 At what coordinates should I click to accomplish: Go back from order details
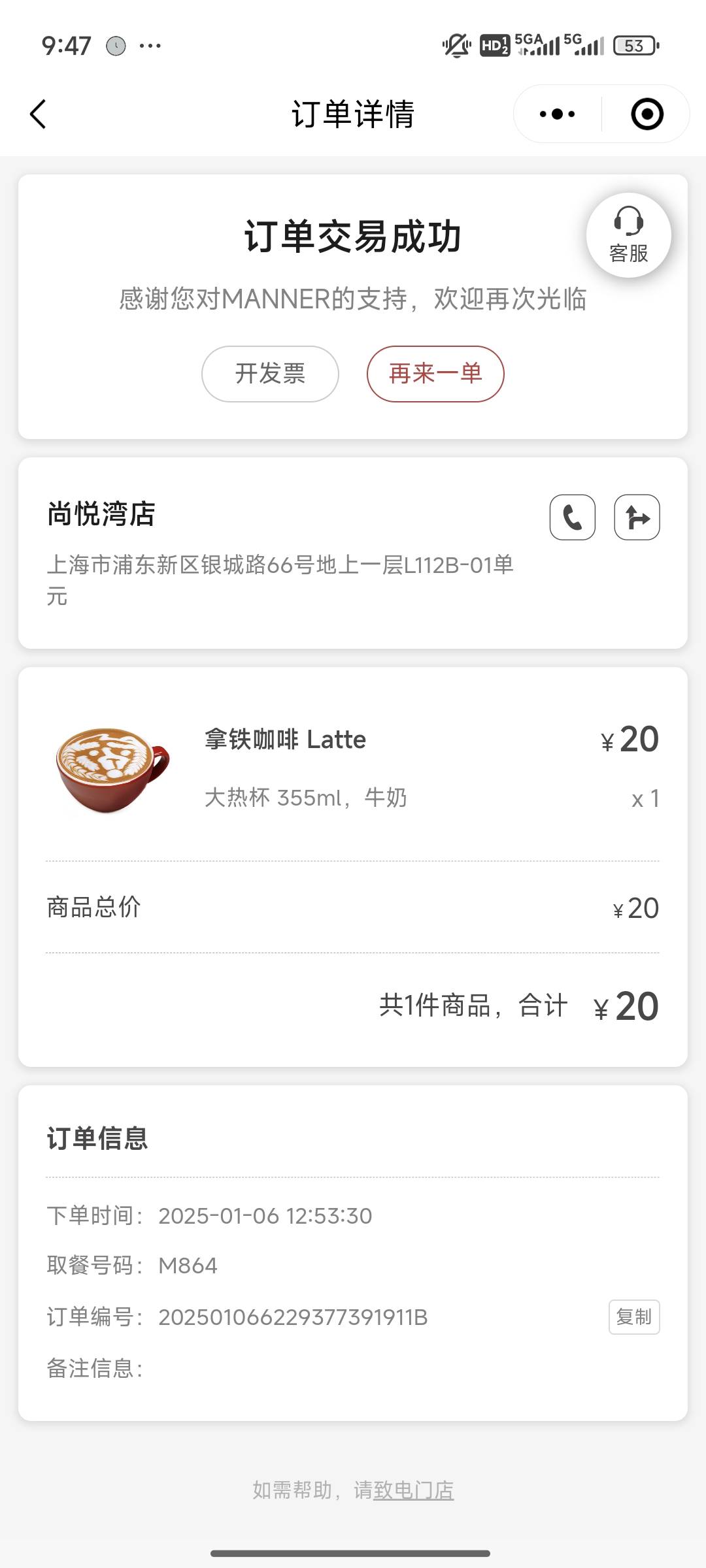click(39, 114)
